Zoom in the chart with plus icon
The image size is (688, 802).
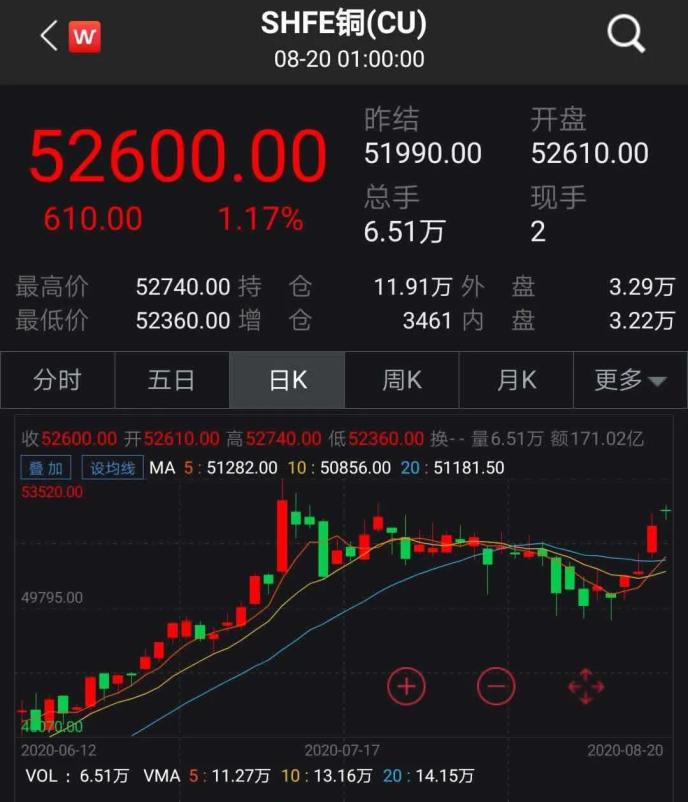[x=406, y=686]
